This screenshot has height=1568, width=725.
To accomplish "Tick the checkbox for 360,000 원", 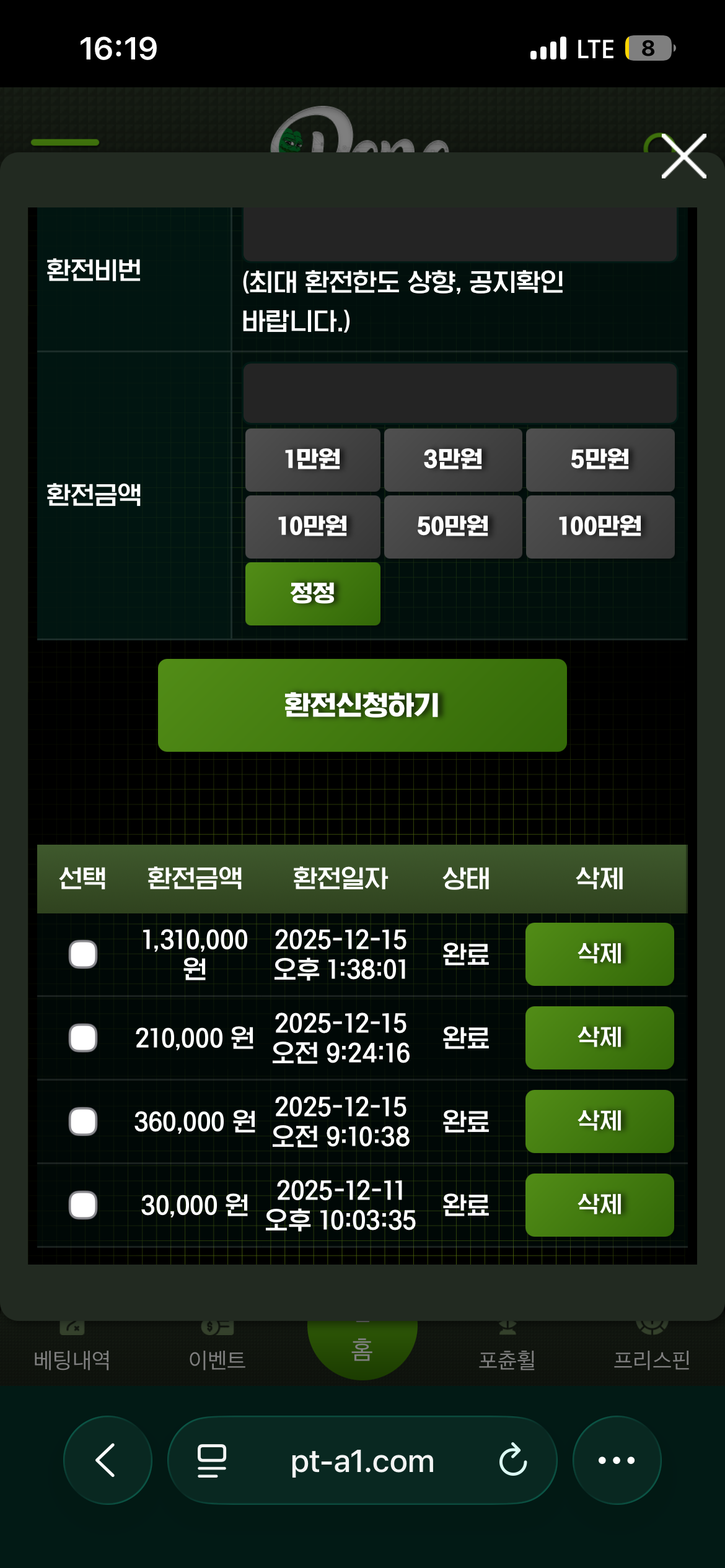I will (x=83, y=1122).
